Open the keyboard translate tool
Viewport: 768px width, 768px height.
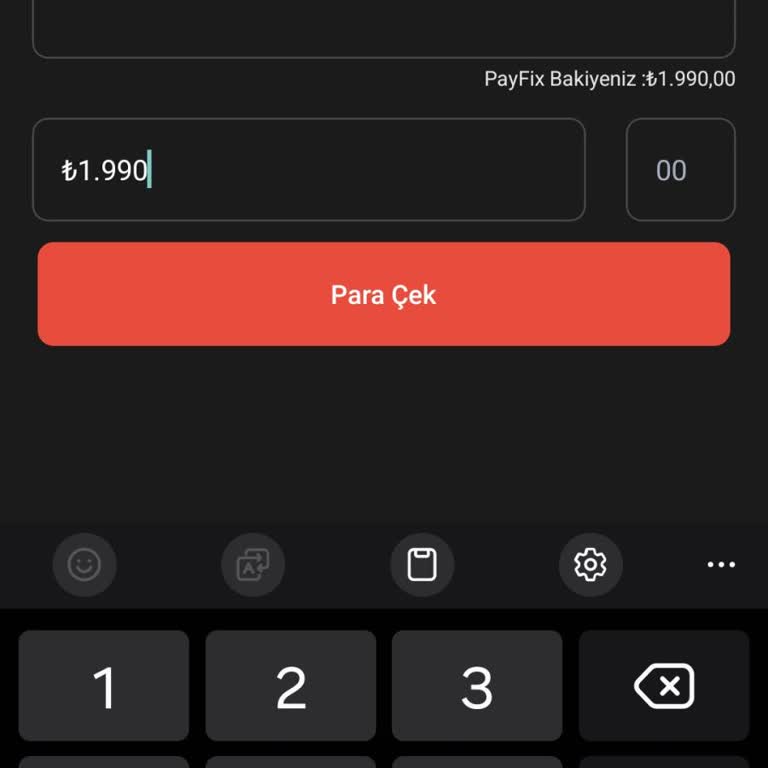[x=253, y=565]
